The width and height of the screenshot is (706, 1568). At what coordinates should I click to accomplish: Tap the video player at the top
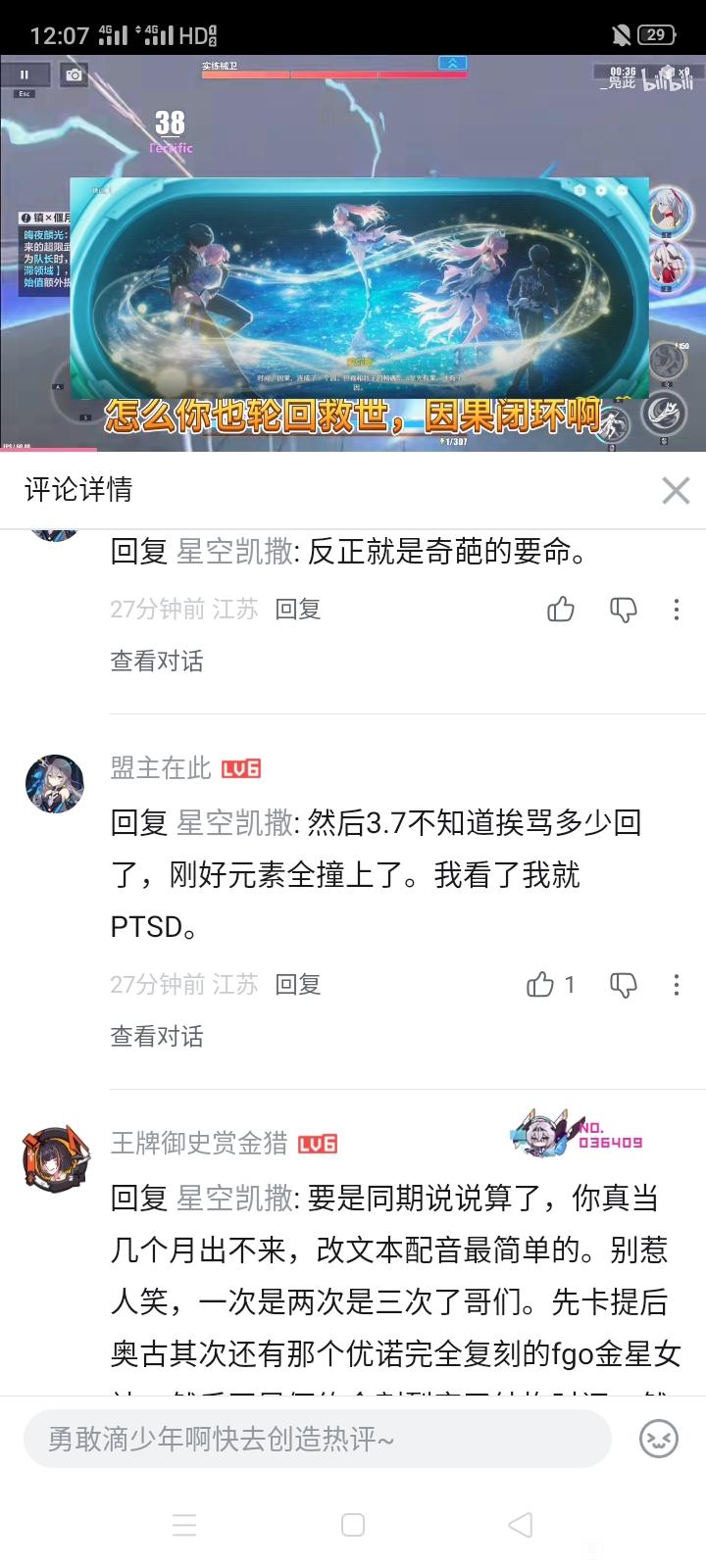pos(353,253)
